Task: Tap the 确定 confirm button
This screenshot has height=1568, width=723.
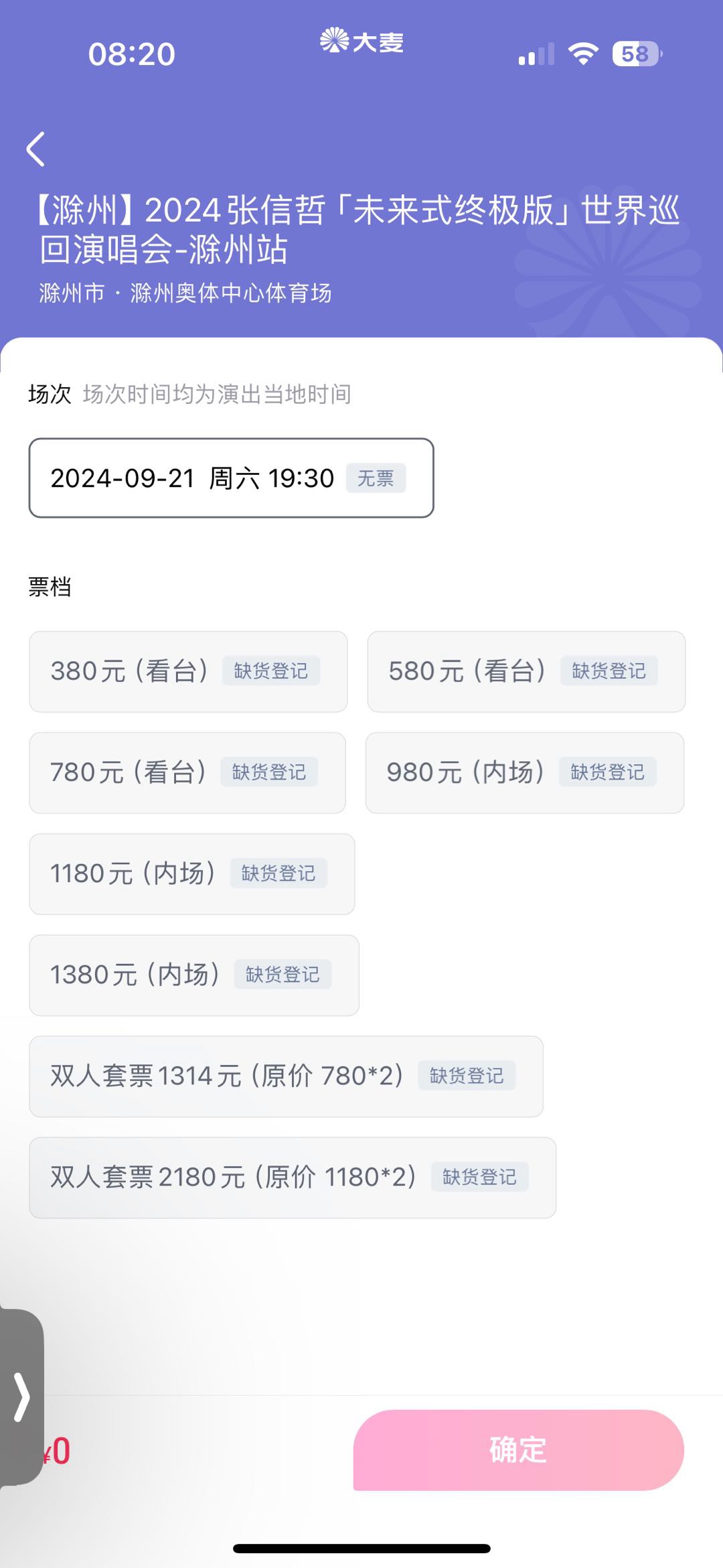Action: tap(519, 1449)
